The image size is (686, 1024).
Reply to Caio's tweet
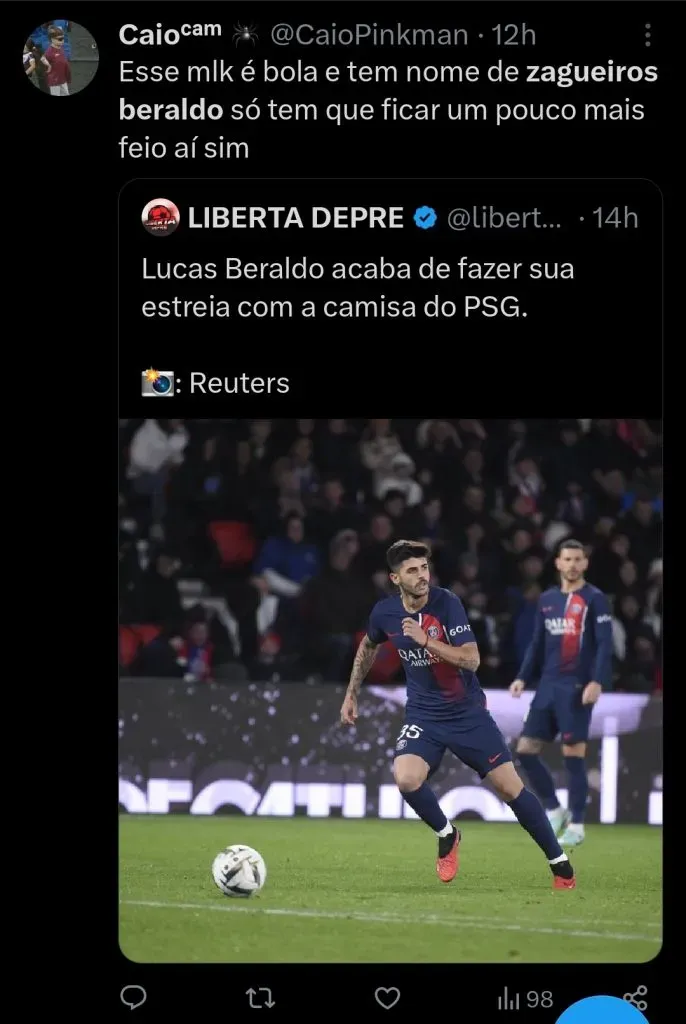133,997
